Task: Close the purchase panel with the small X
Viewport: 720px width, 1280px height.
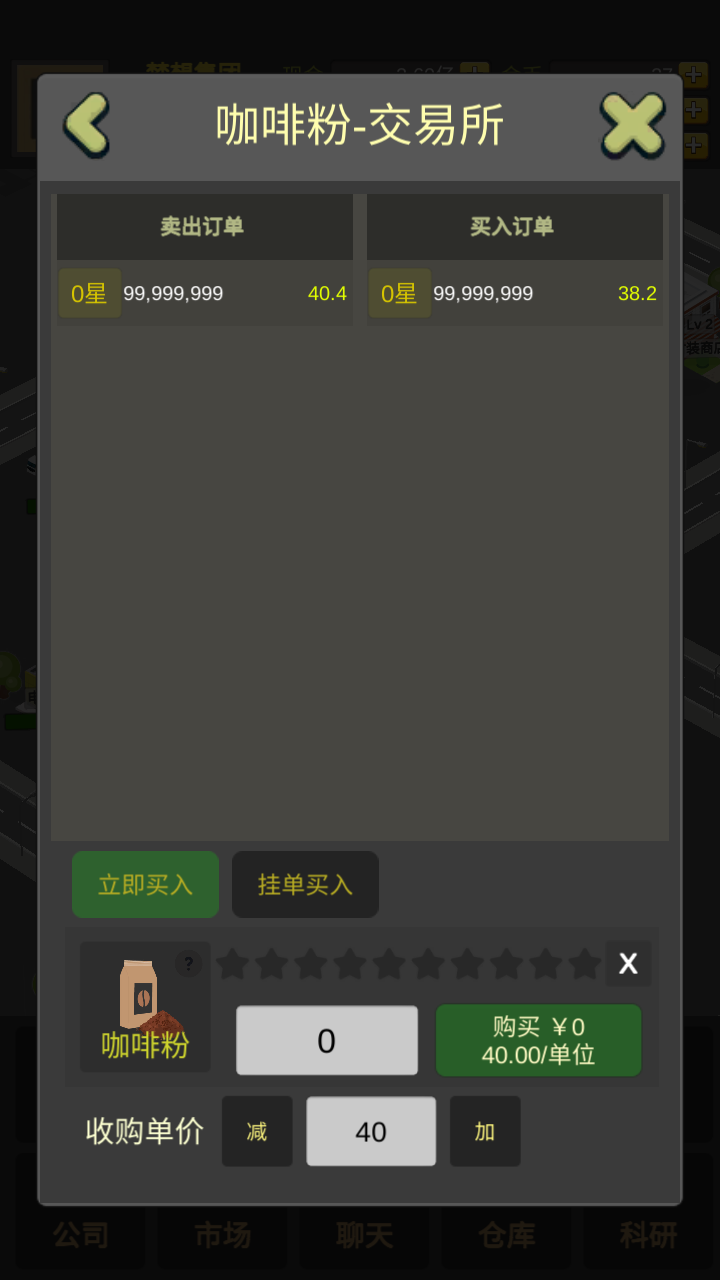Action: [x=628, y=963]
